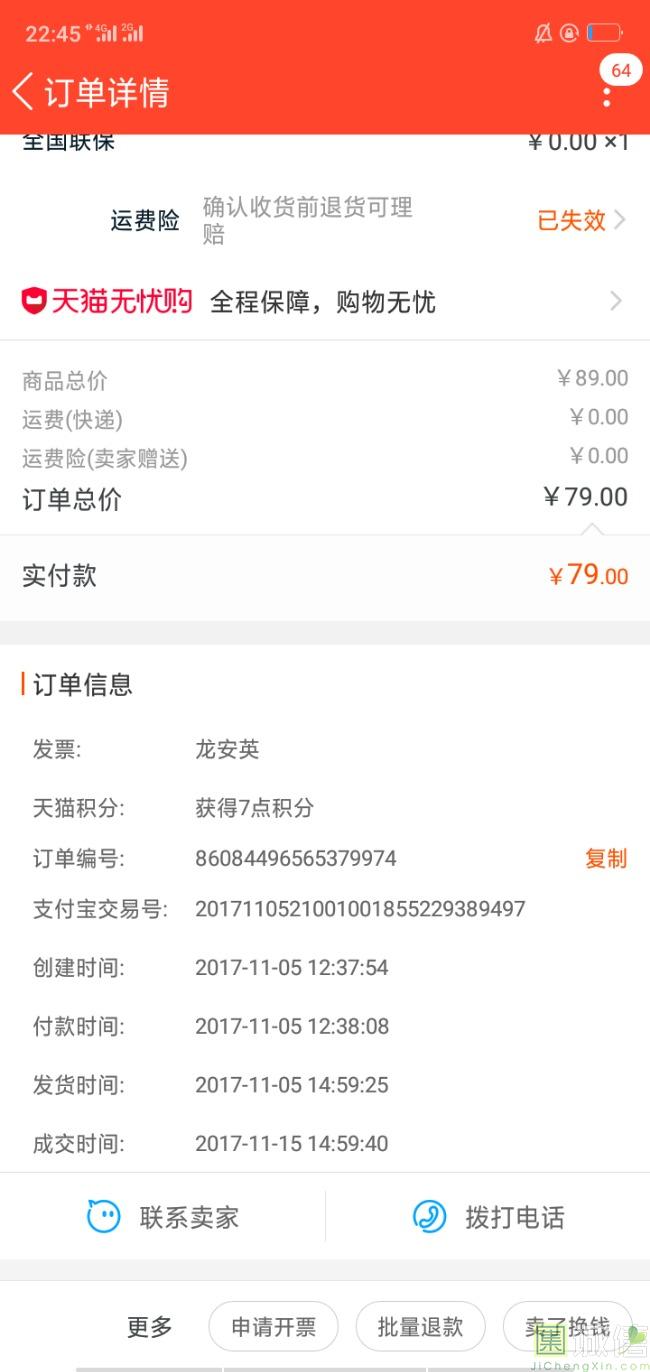Copy the order number with 复制
650x1372 pixels.
click(x=605, y=858)
